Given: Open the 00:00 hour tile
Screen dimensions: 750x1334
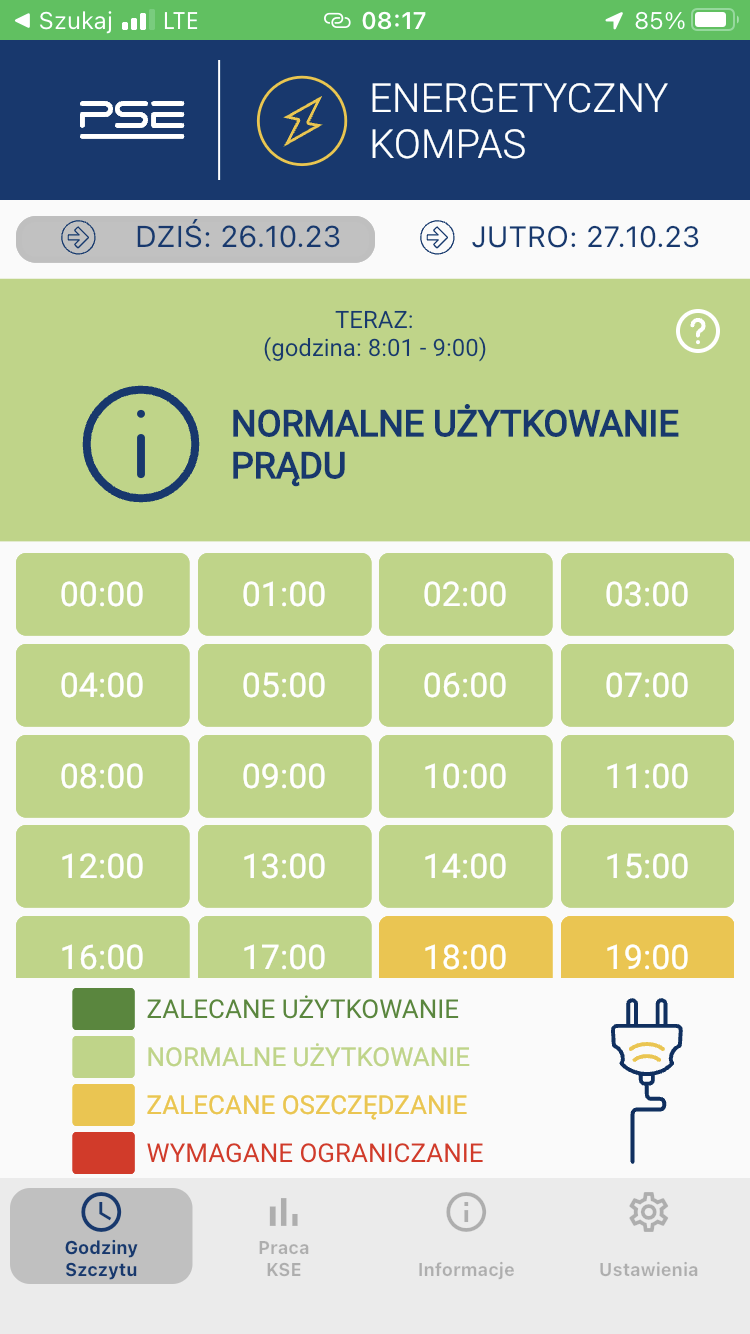Looking at the screenshot, I should (102, 594).
